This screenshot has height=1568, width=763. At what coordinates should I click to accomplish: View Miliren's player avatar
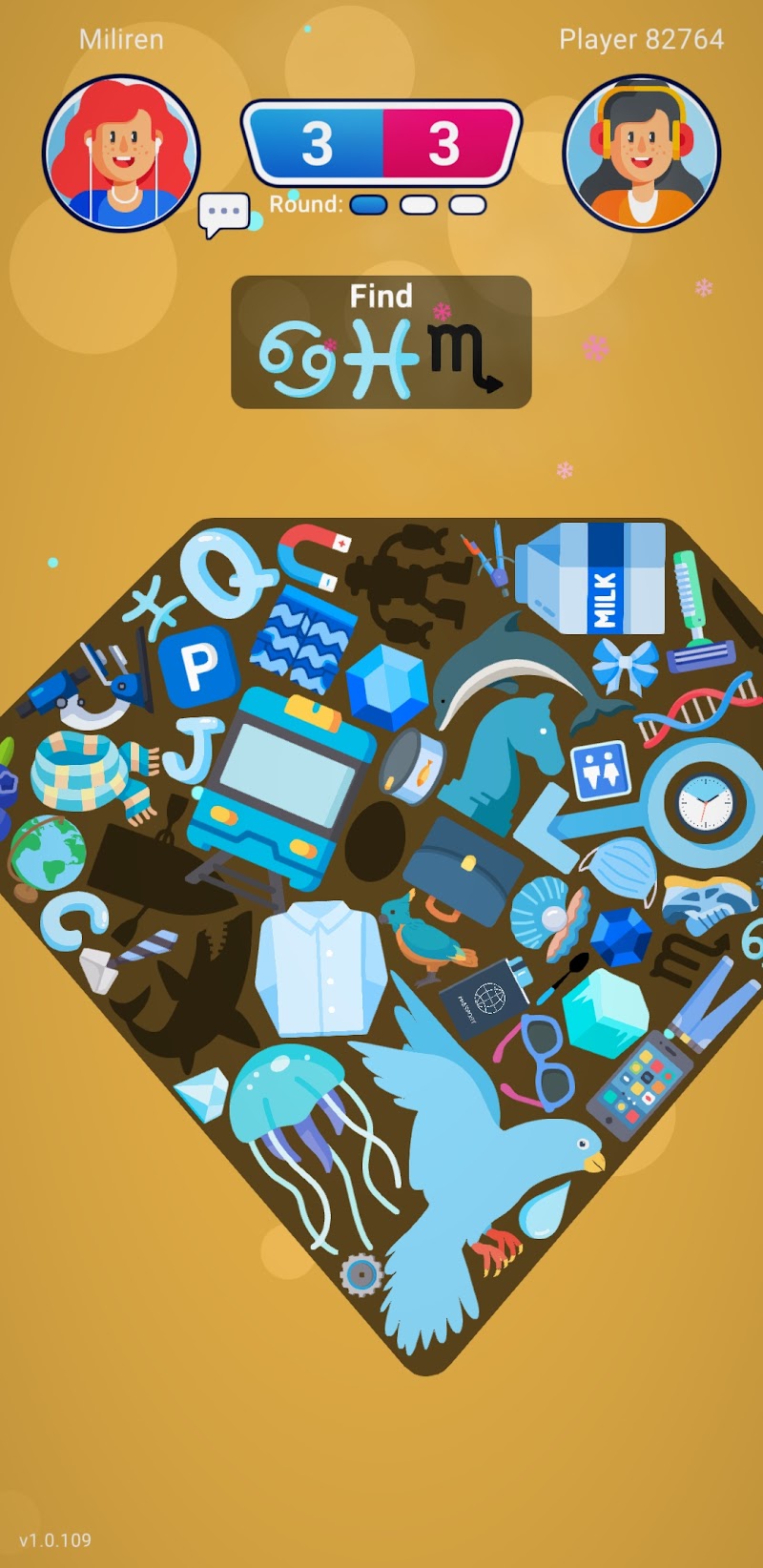pyautogui.click(x=121, y=153)
